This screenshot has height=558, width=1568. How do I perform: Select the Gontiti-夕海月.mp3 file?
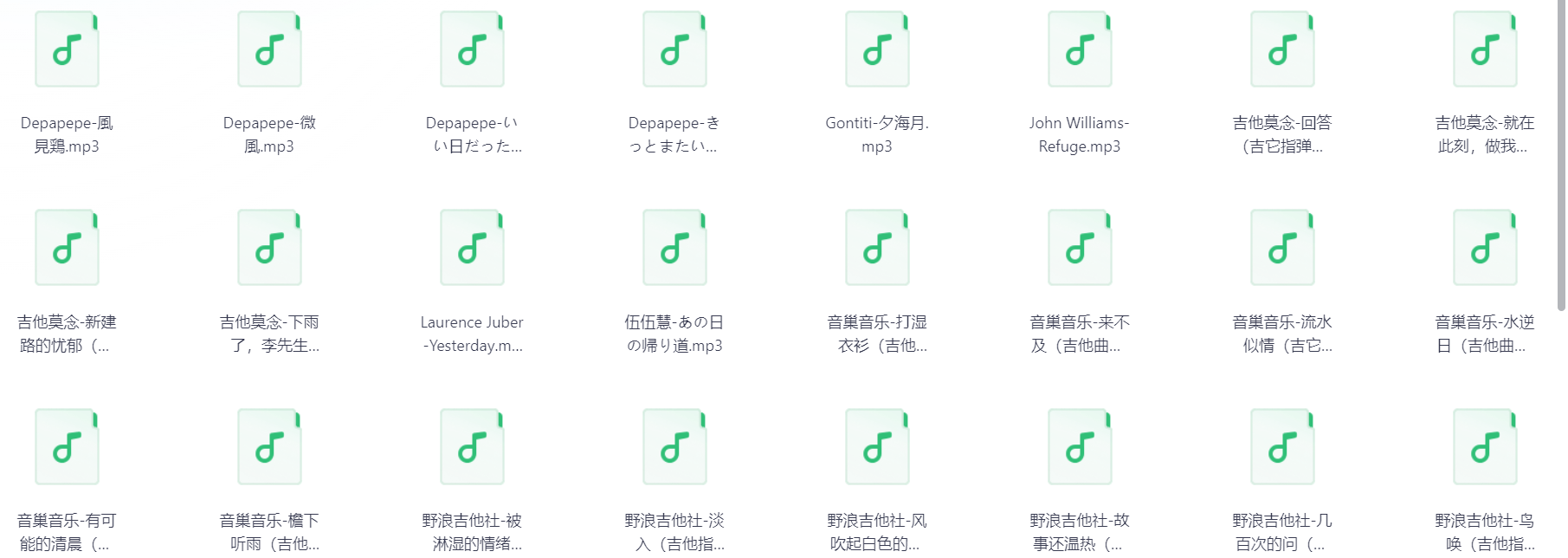coord(877,50)
